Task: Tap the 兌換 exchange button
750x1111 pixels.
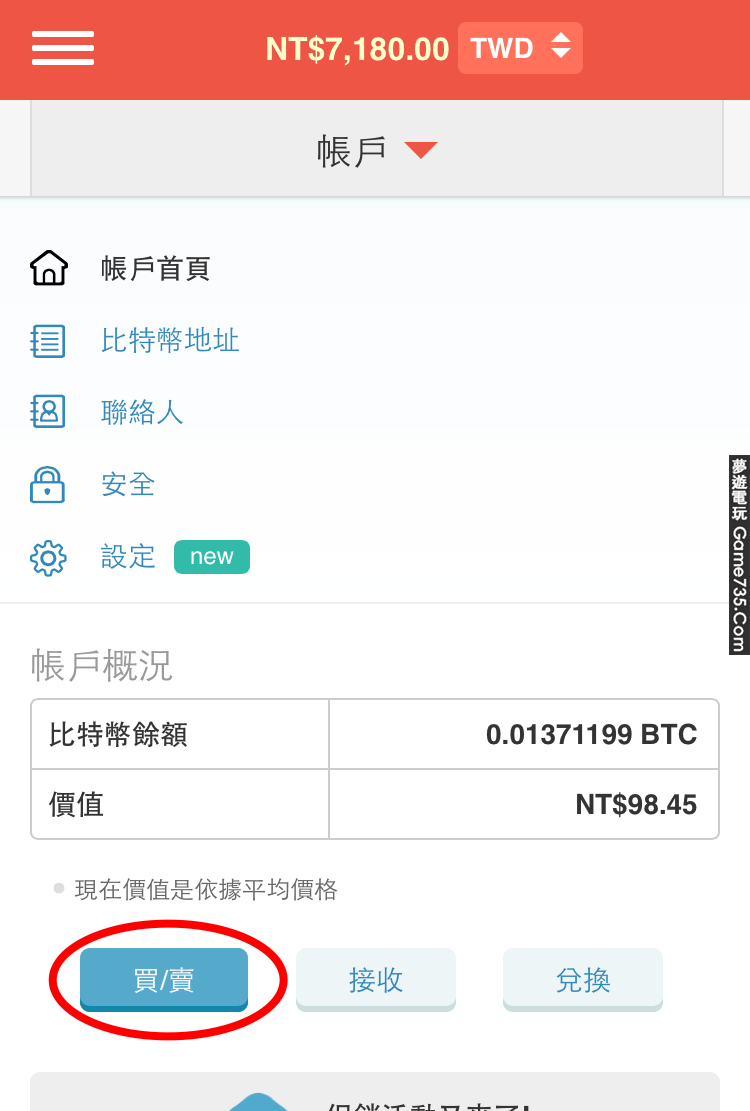Action: [x=583, y=979]
